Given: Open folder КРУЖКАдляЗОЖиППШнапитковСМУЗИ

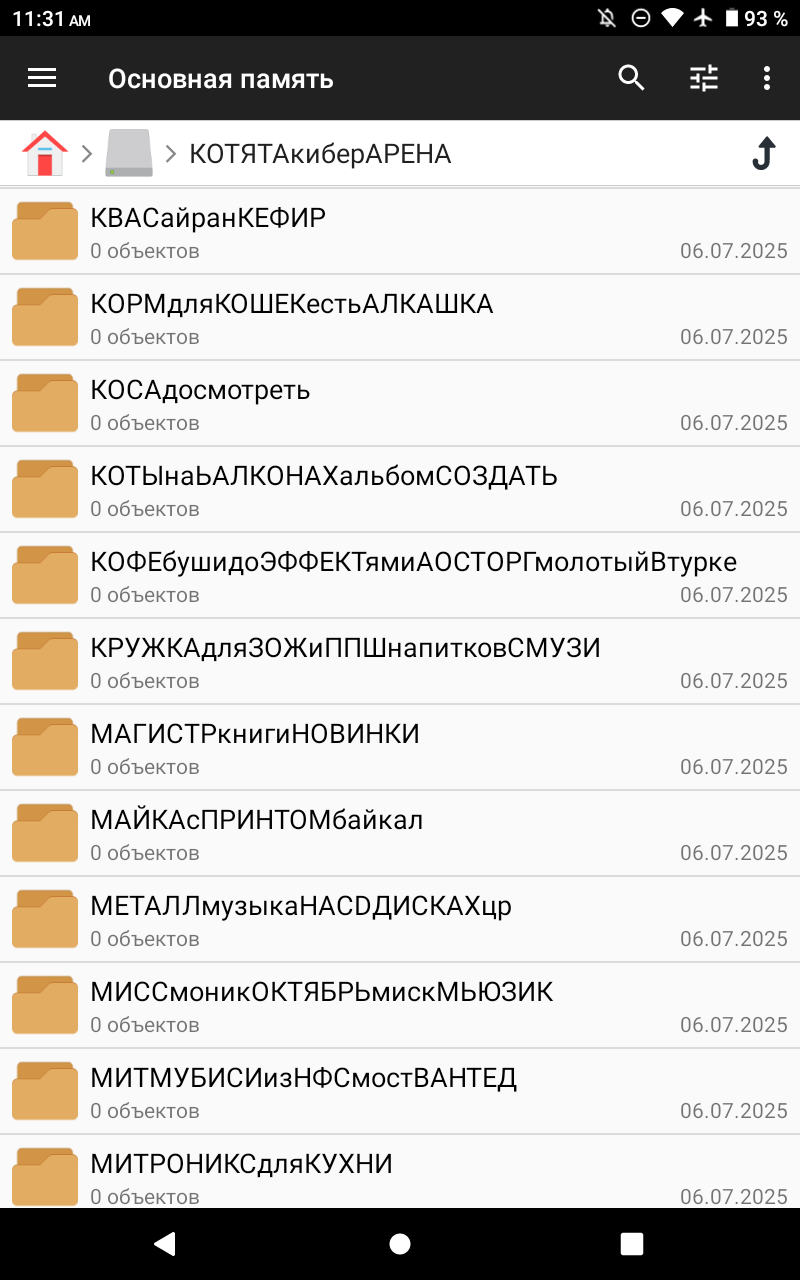Looking at the screenshot, I should [400, 661].
